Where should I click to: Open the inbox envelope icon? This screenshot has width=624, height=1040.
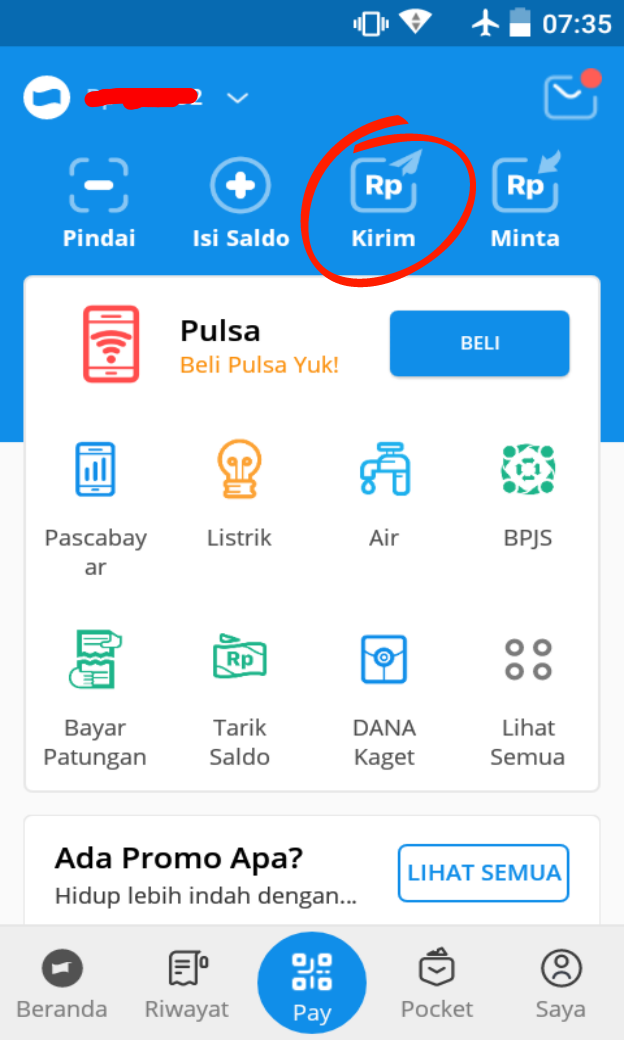pos(570,98)
